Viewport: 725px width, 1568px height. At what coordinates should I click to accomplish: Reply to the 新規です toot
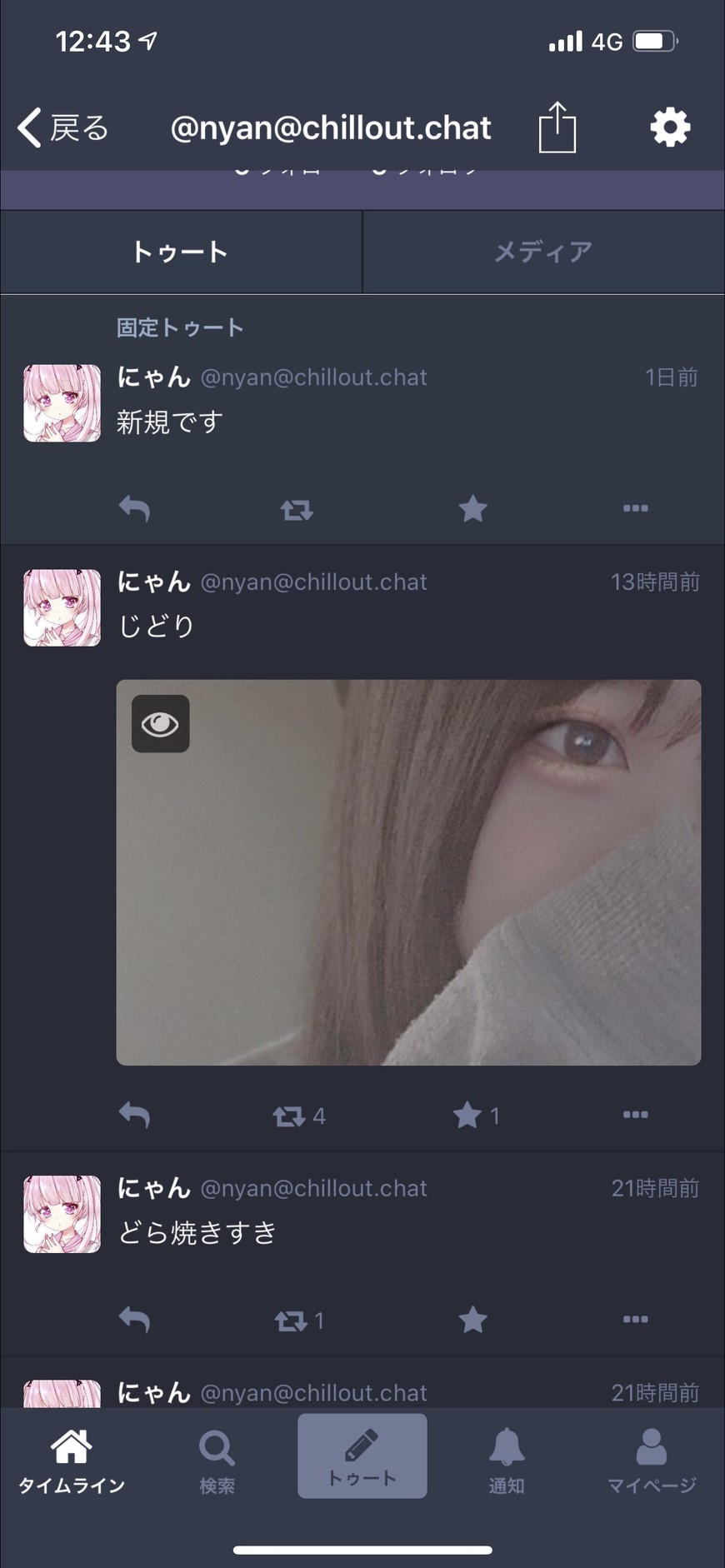click(134, 508)
